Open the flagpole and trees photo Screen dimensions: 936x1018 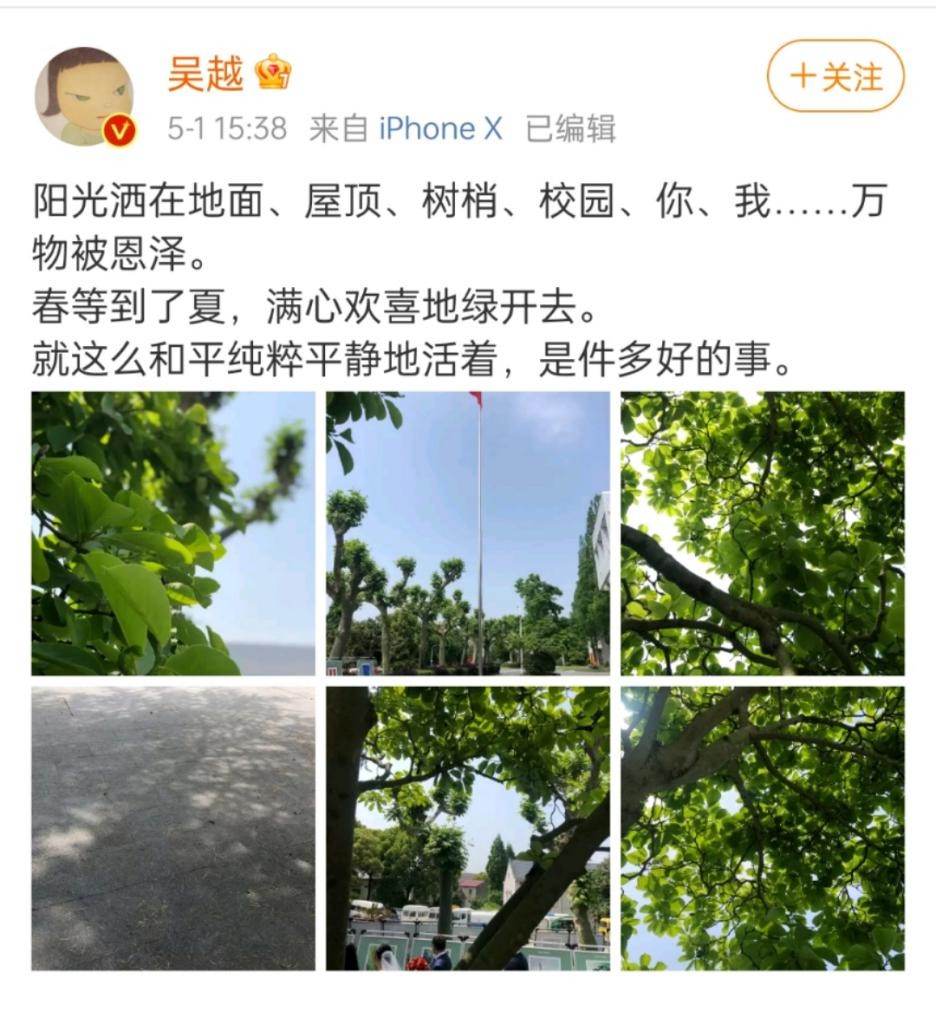tap(467, 533)
